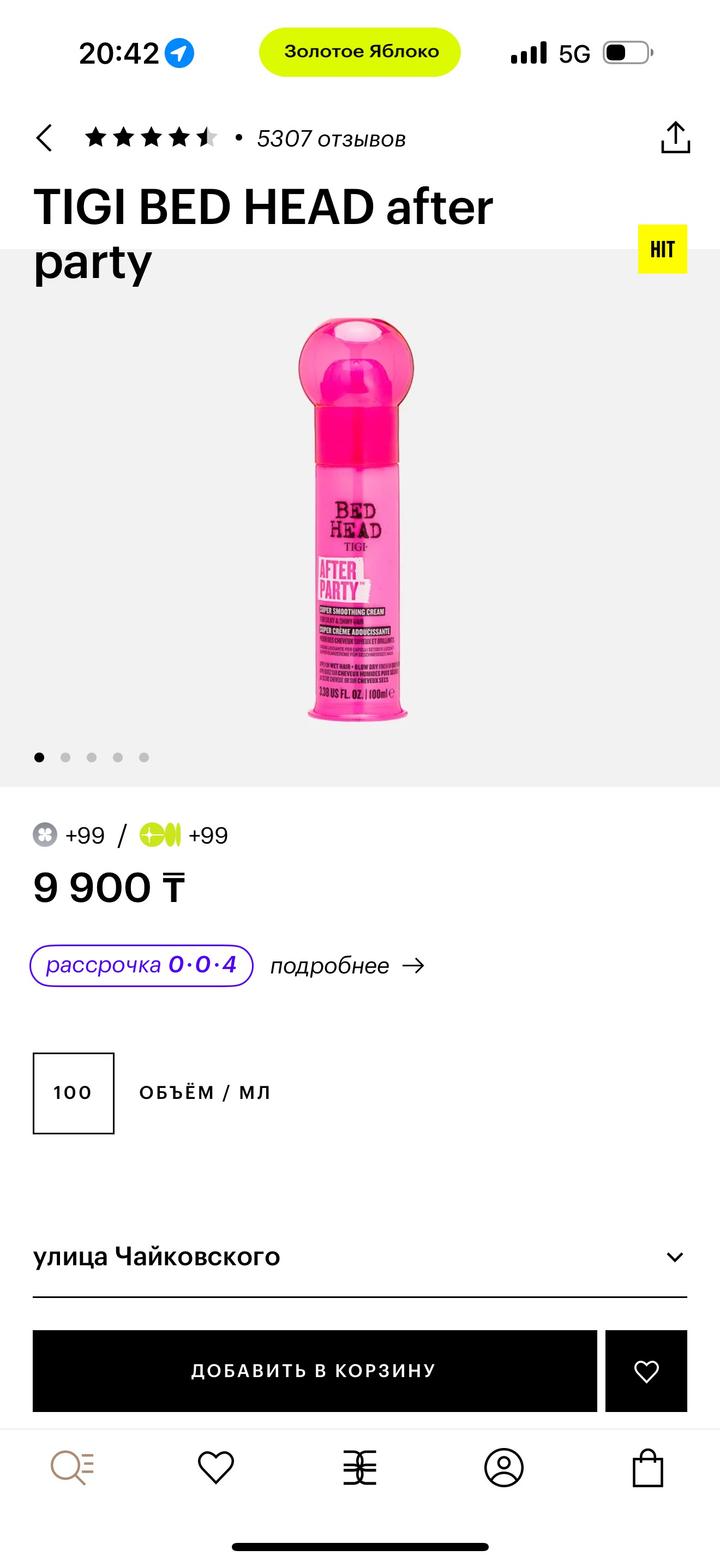The height and width of the screenshot is (1564, 720).
Task: Add product with Добавить в корзину
Action: 314,1371
